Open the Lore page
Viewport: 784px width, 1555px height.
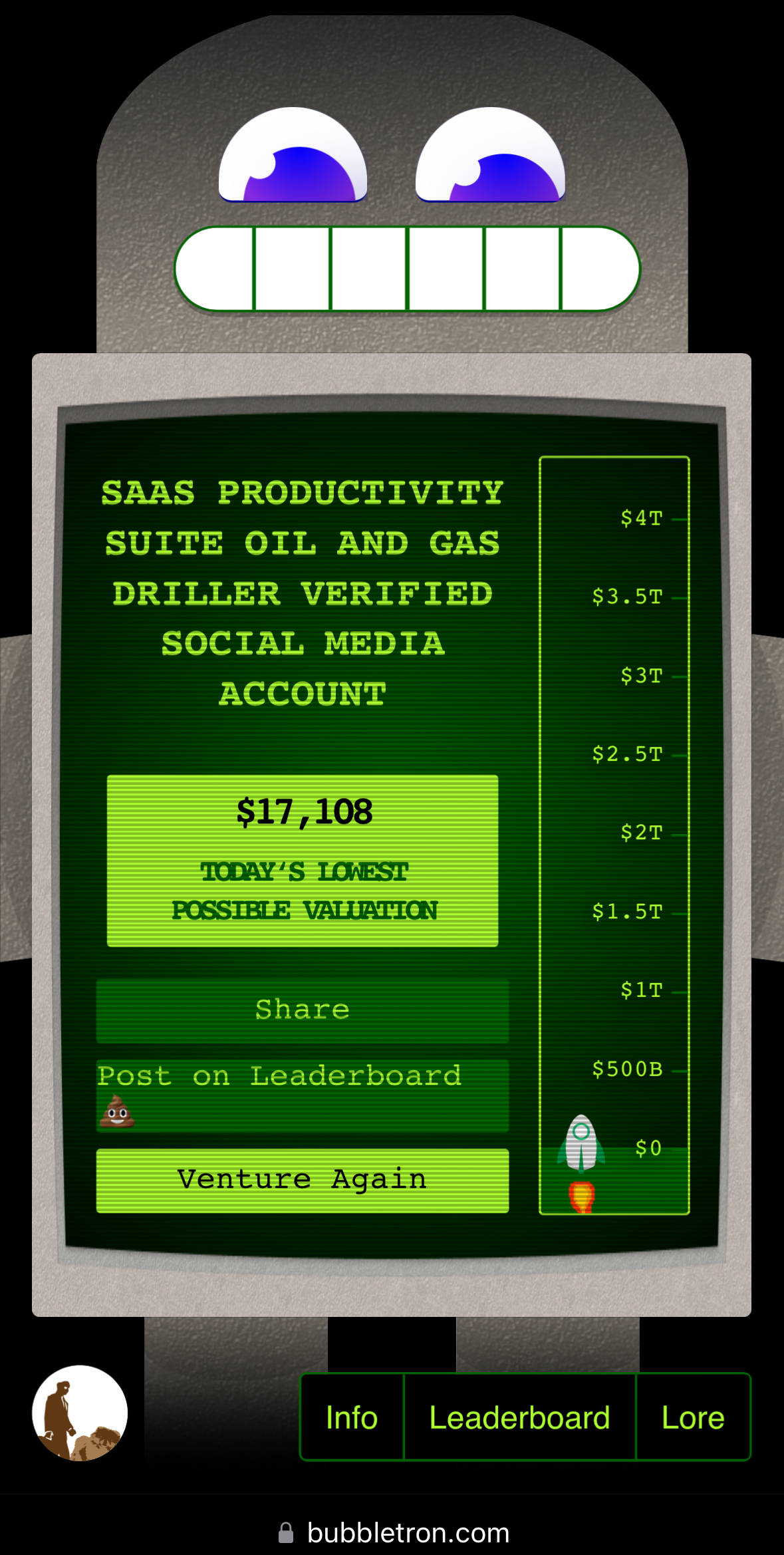[692, 1417]
